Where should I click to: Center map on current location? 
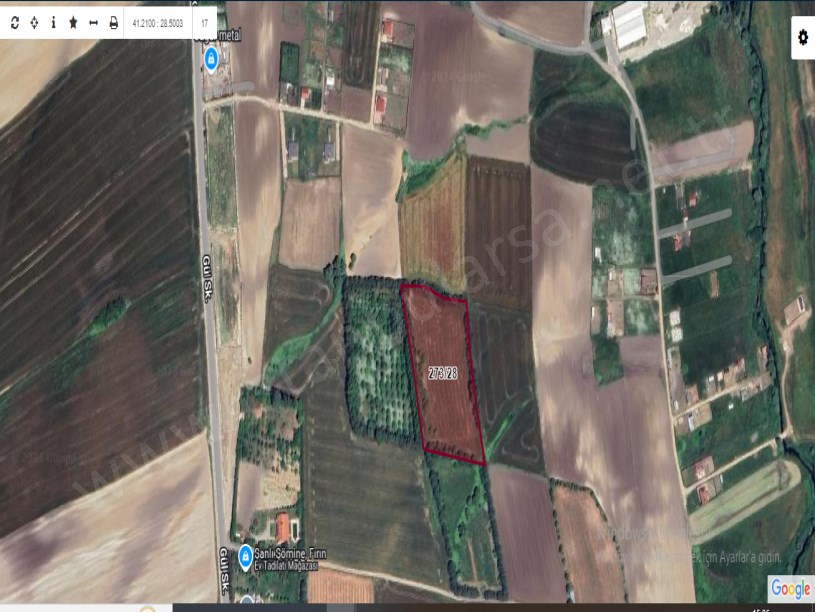click(34, 22)
